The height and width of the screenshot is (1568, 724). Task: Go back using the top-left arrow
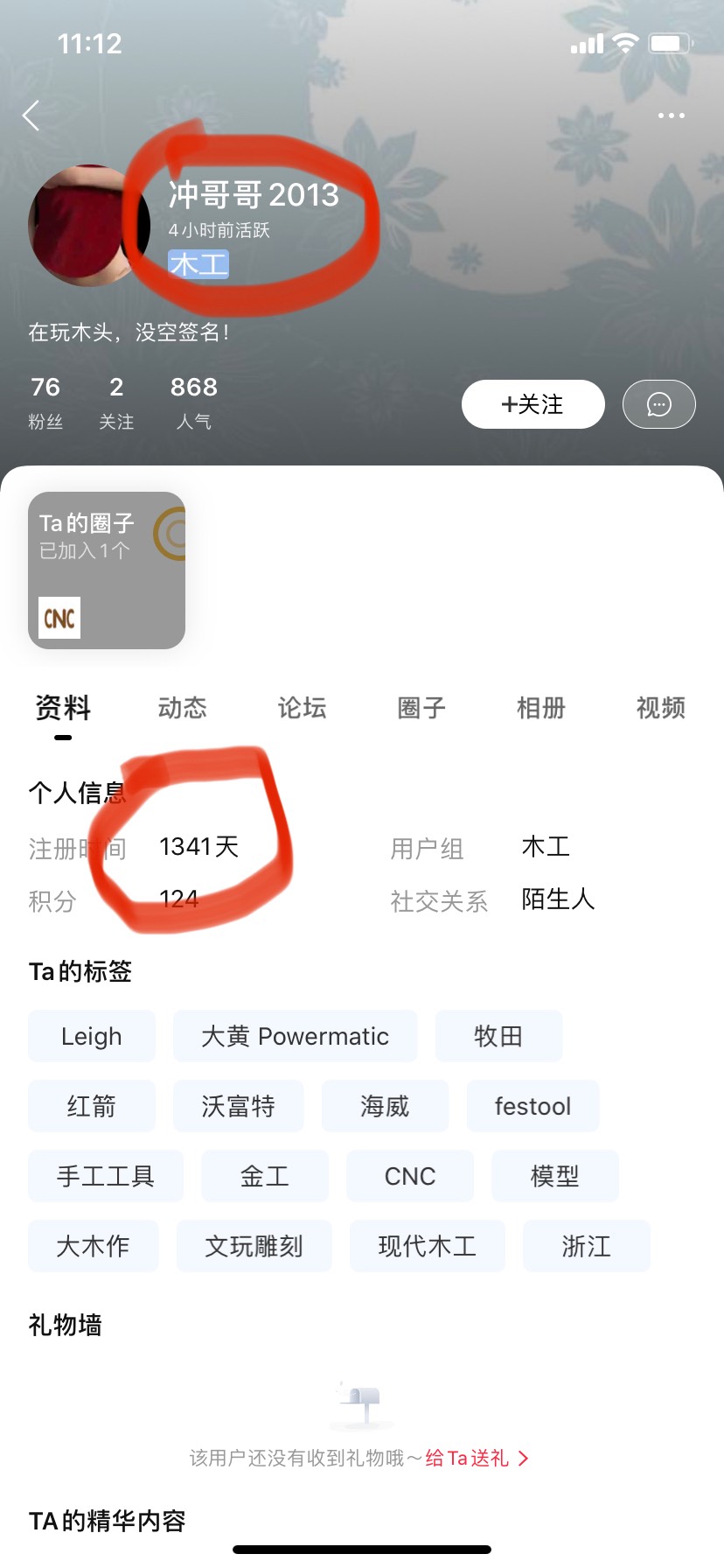[x=31, y=115]
